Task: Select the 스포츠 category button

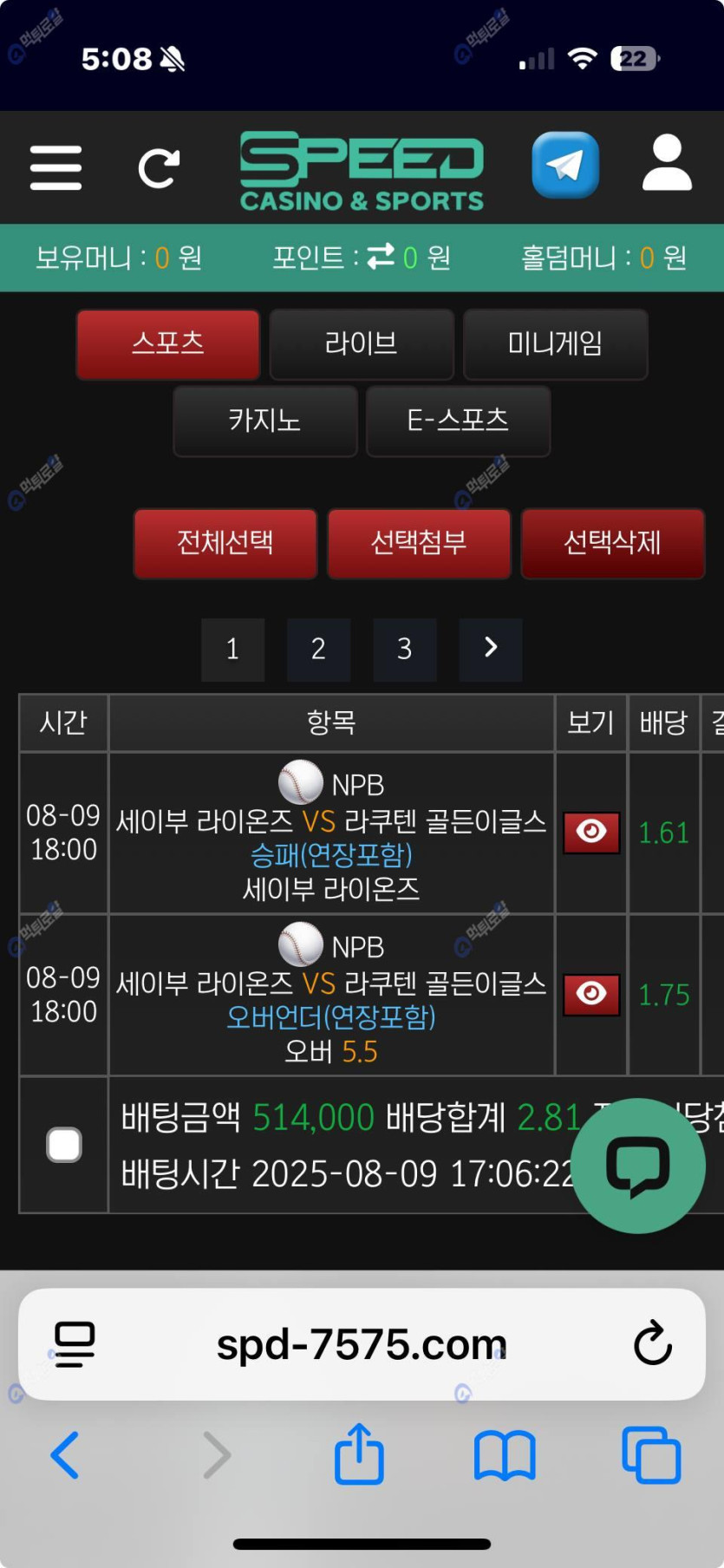Action: click(x=168, y=344)
